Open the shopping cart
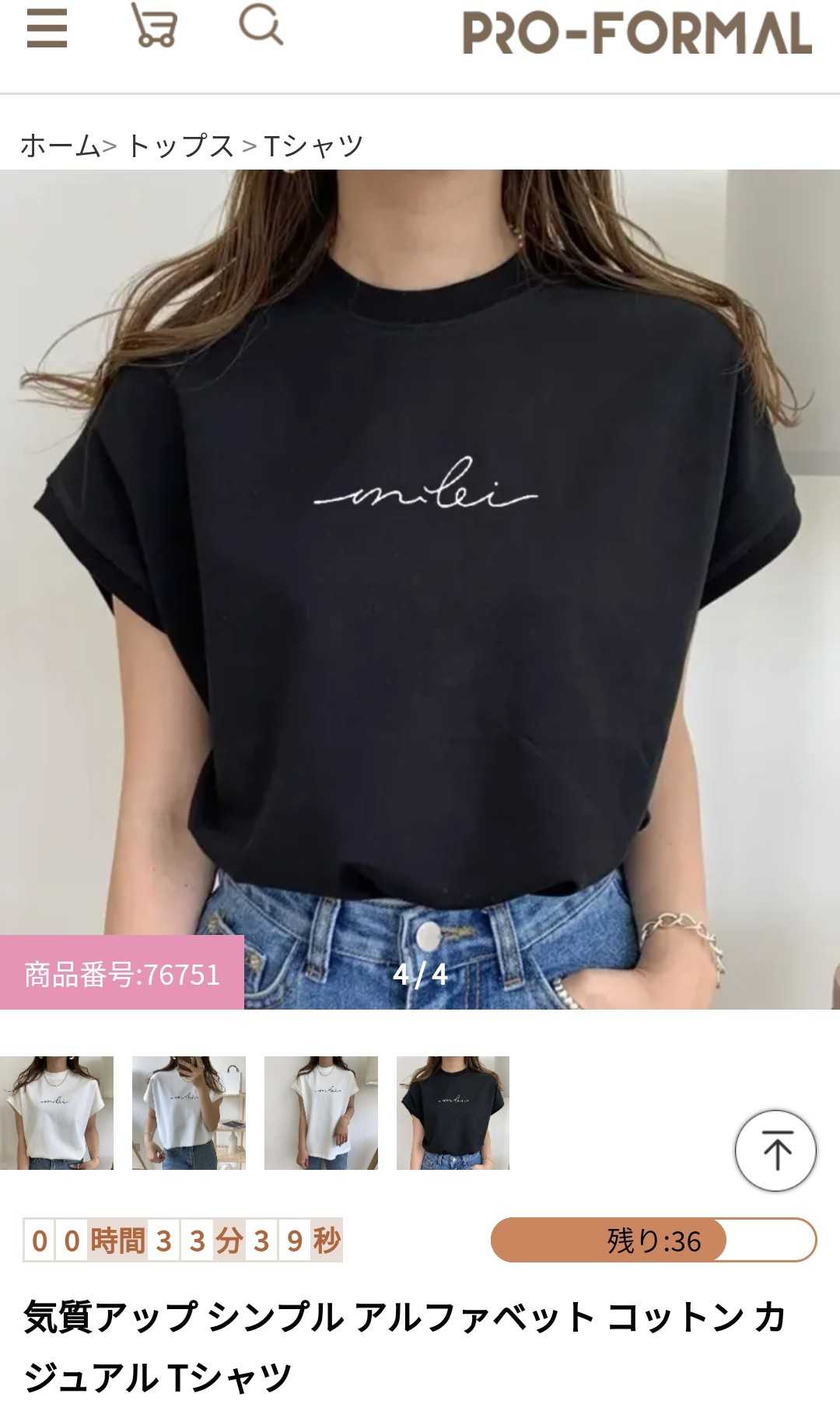This screenshot has height=1411, width=840. 154,26
